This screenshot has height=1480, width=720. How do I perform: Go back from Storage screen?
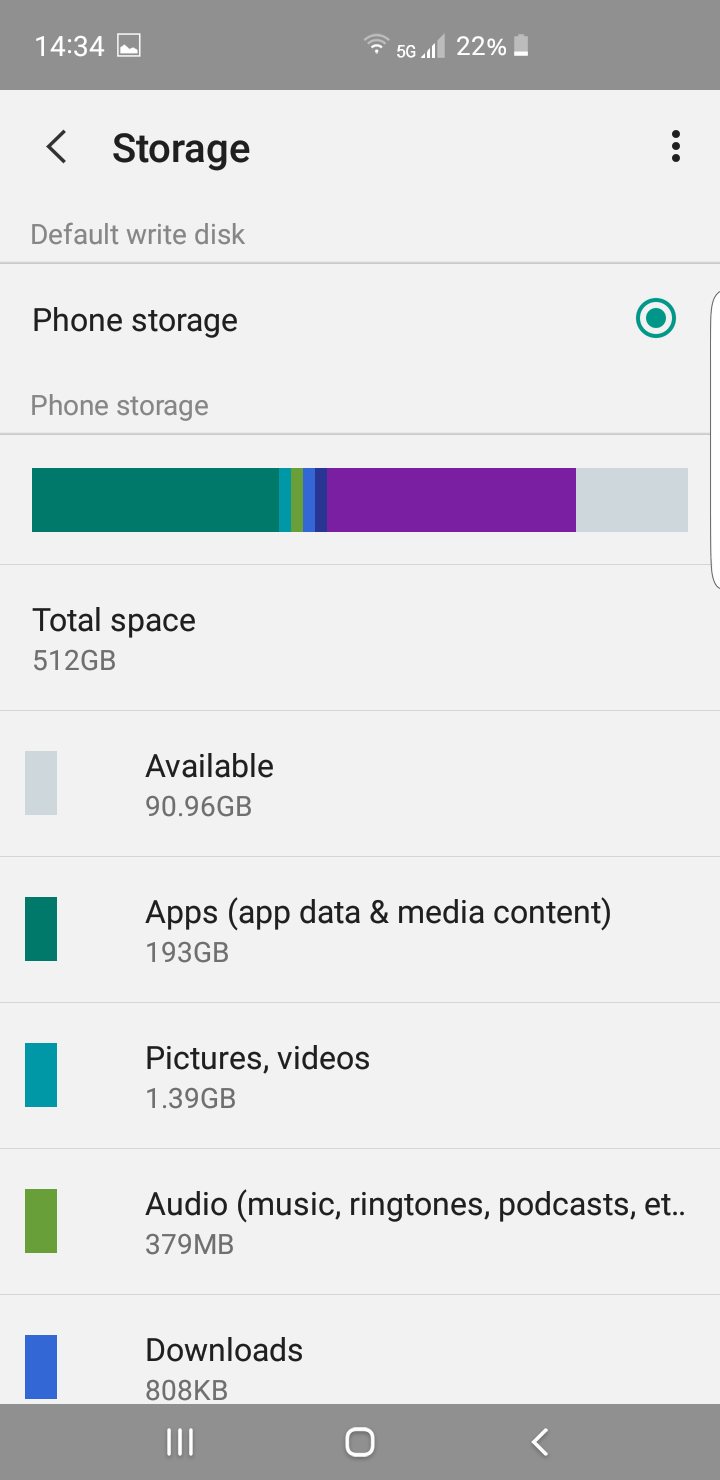[x=57, y=147]
